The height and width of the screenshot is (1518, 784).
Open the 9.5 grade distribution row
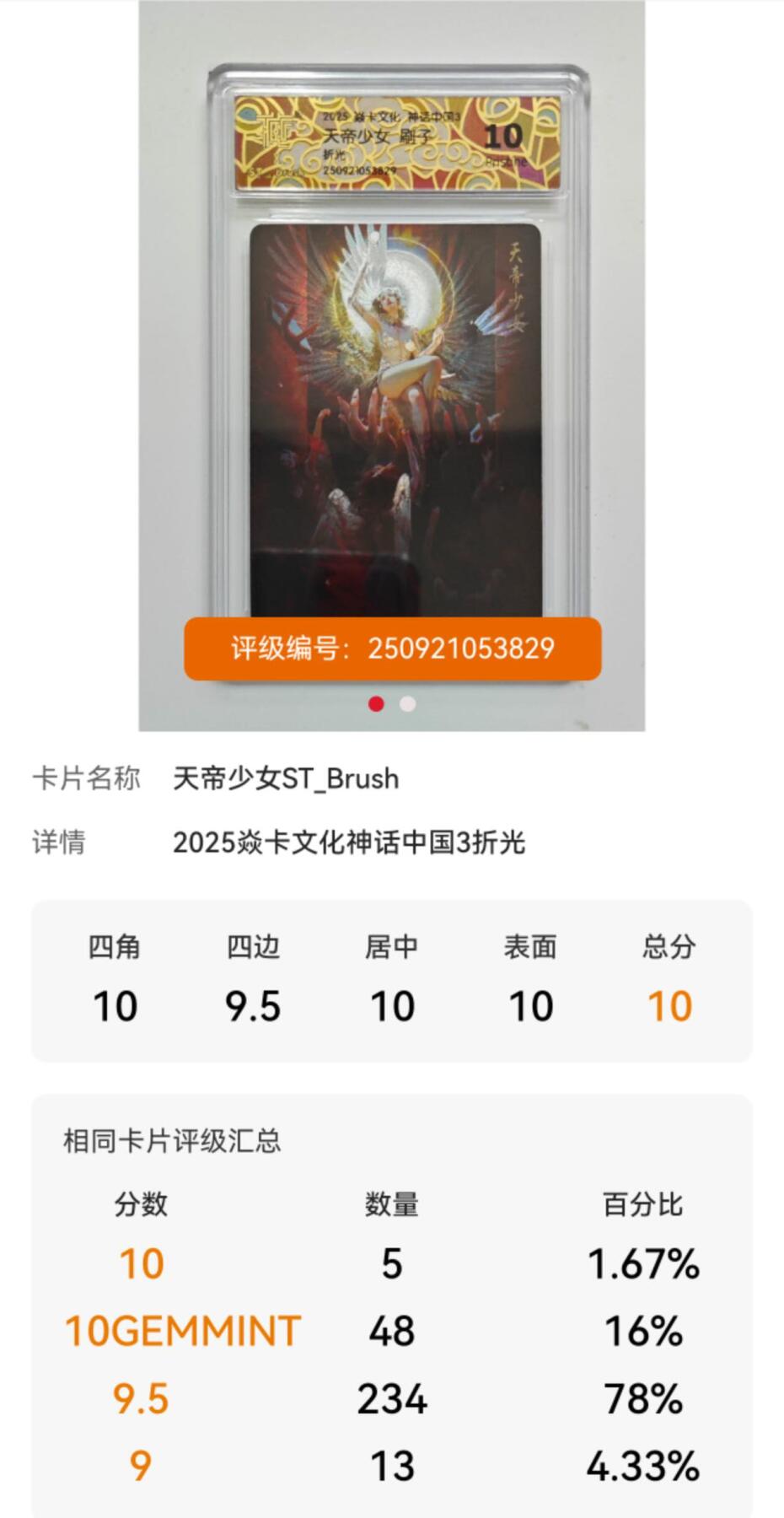[142, 1397]
